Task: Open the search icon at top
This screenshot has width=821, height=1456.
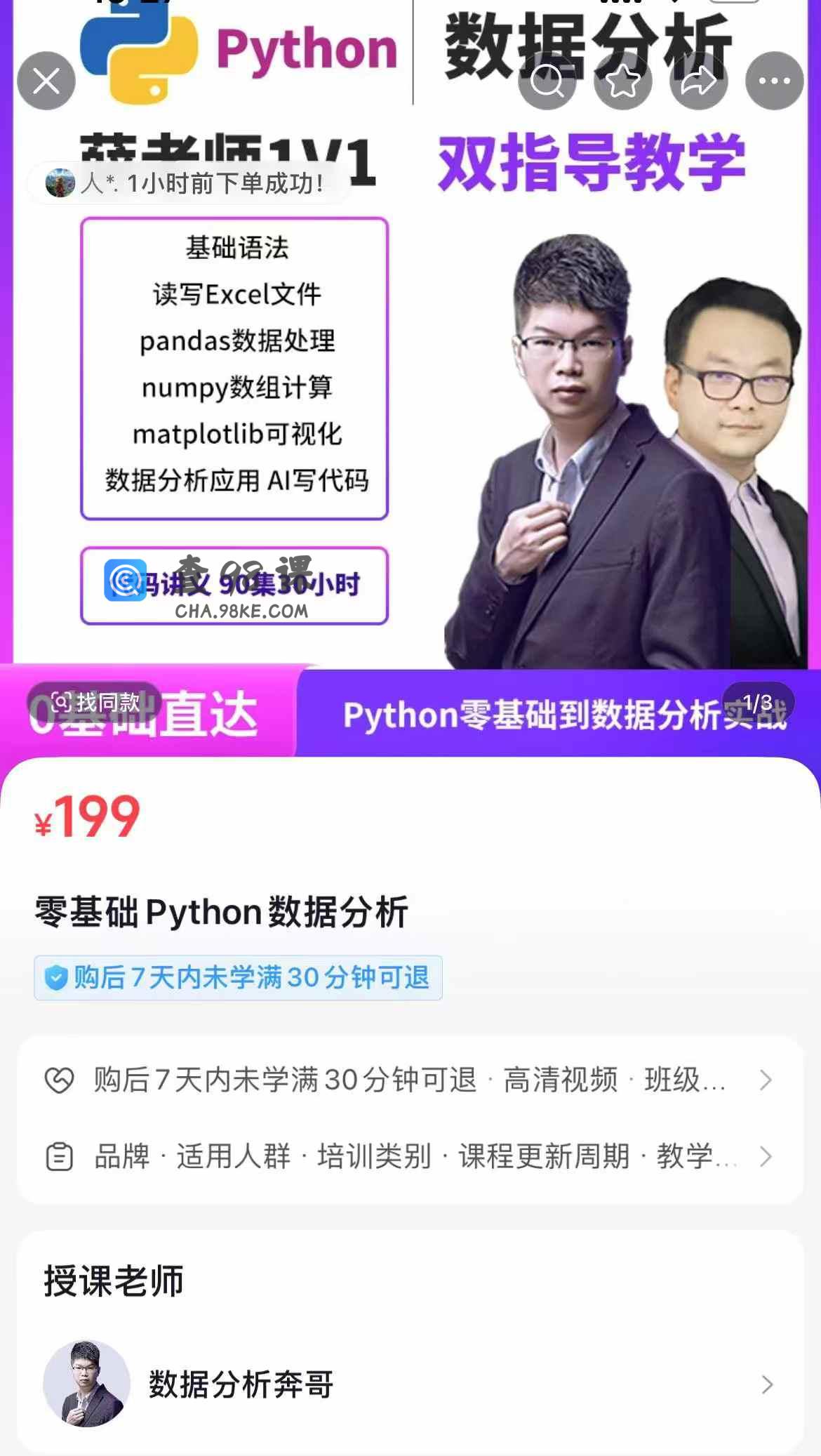Action: 547,81
